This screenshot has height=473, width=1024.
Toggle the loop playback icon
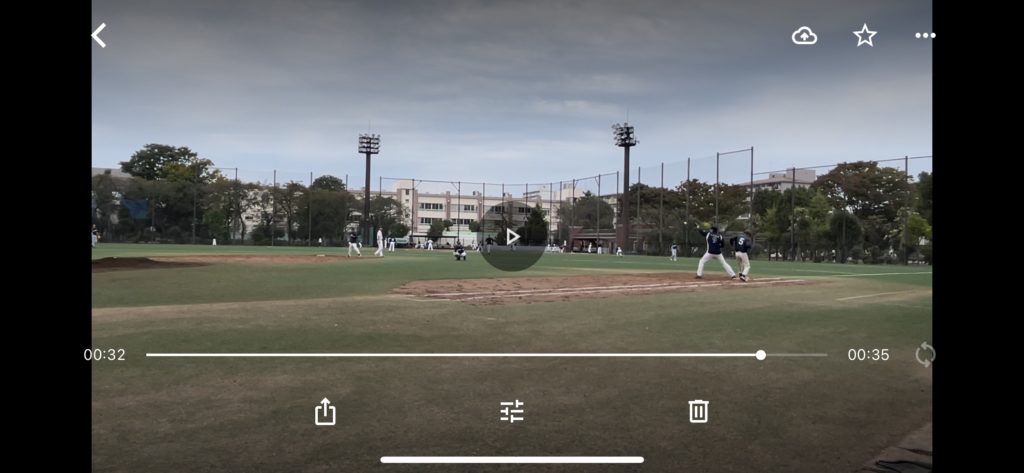(x=925, y=354)
